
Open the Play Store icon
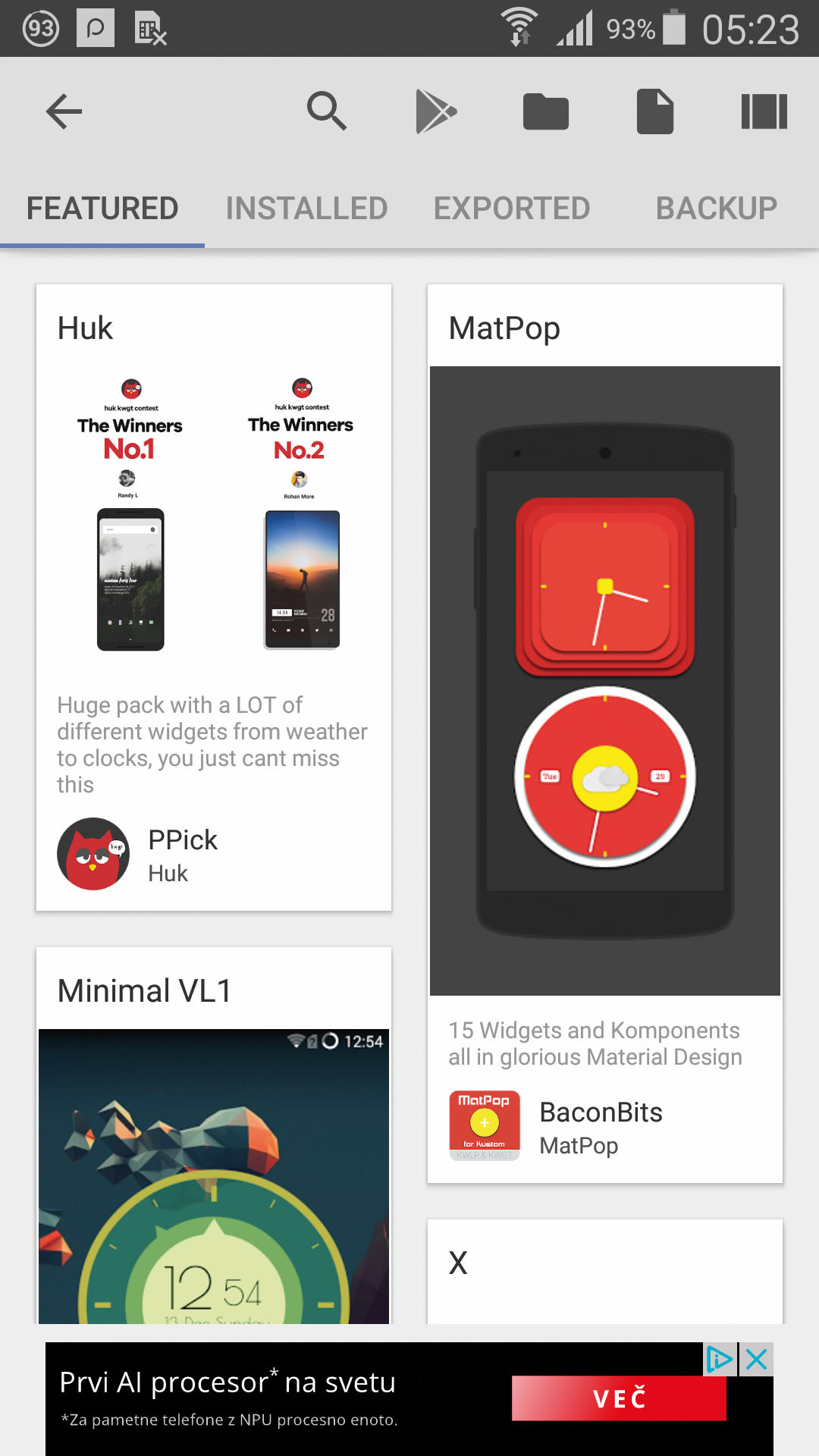click(436, 112)
